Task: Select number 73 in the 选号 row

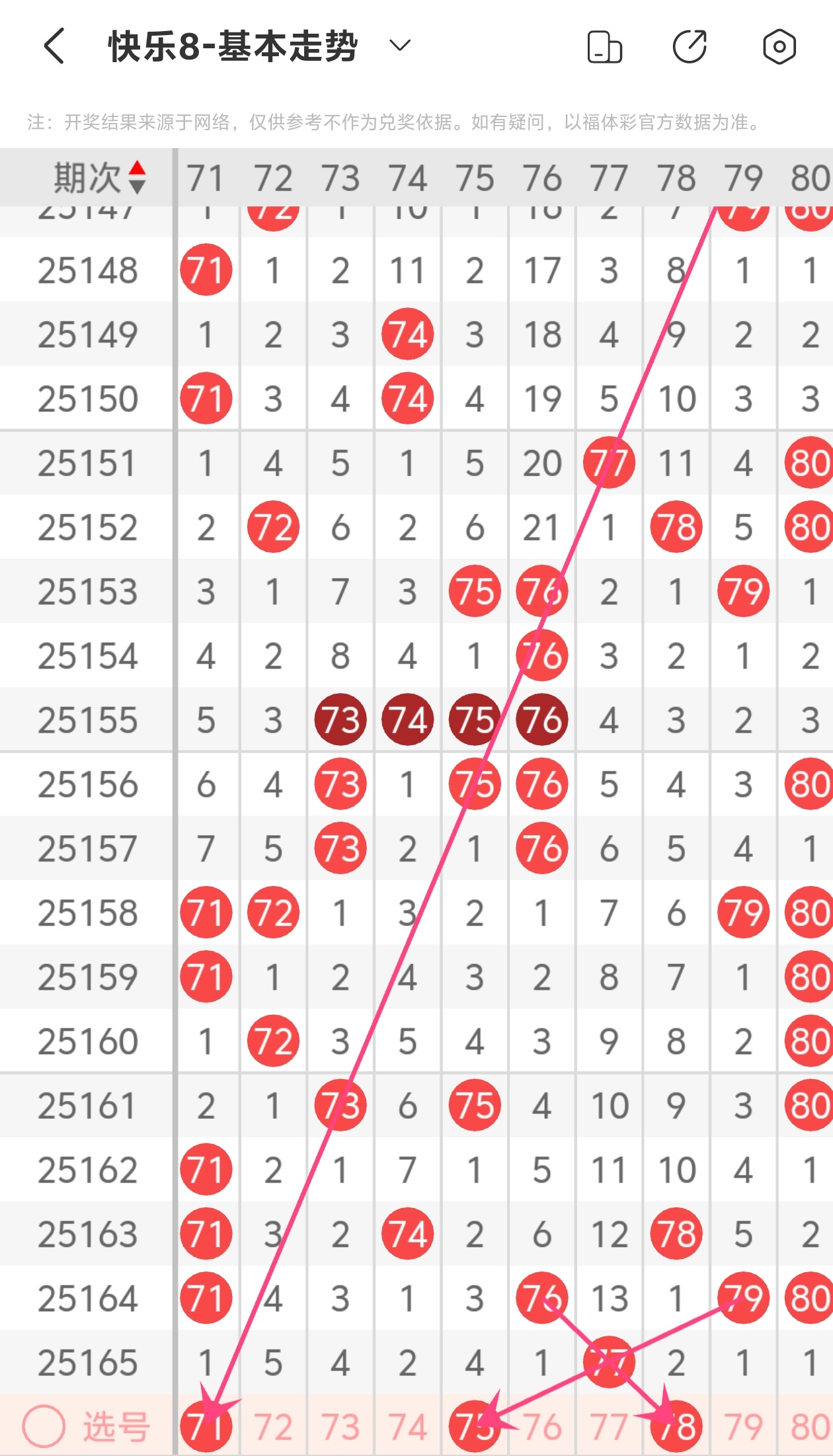Action: click(x=340, y=1426)
